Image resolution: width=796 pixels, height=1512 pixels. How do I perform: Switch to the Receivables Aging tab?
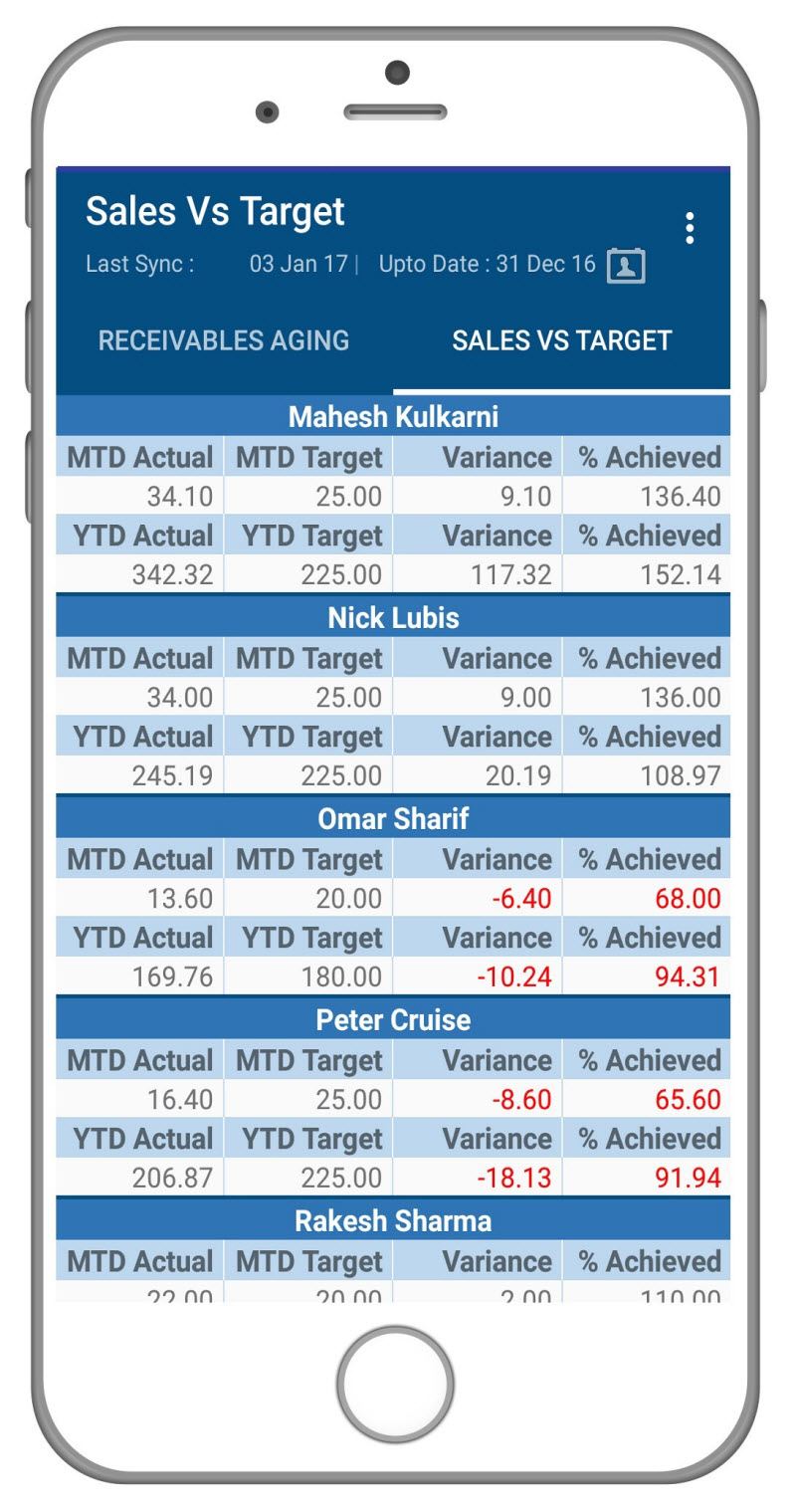point(224,340)
